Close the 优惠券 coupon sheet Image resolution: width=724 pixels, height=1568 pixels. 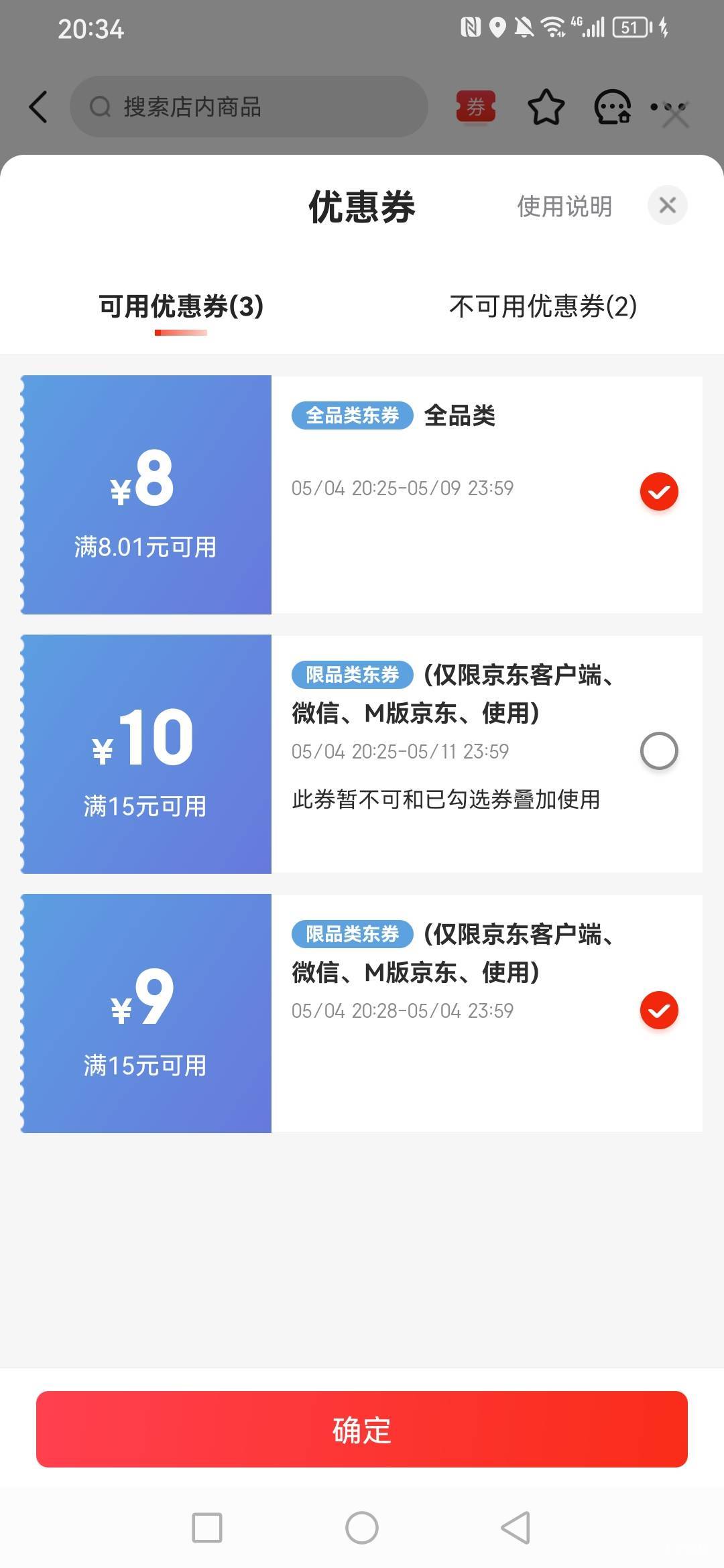click(667, 205)
